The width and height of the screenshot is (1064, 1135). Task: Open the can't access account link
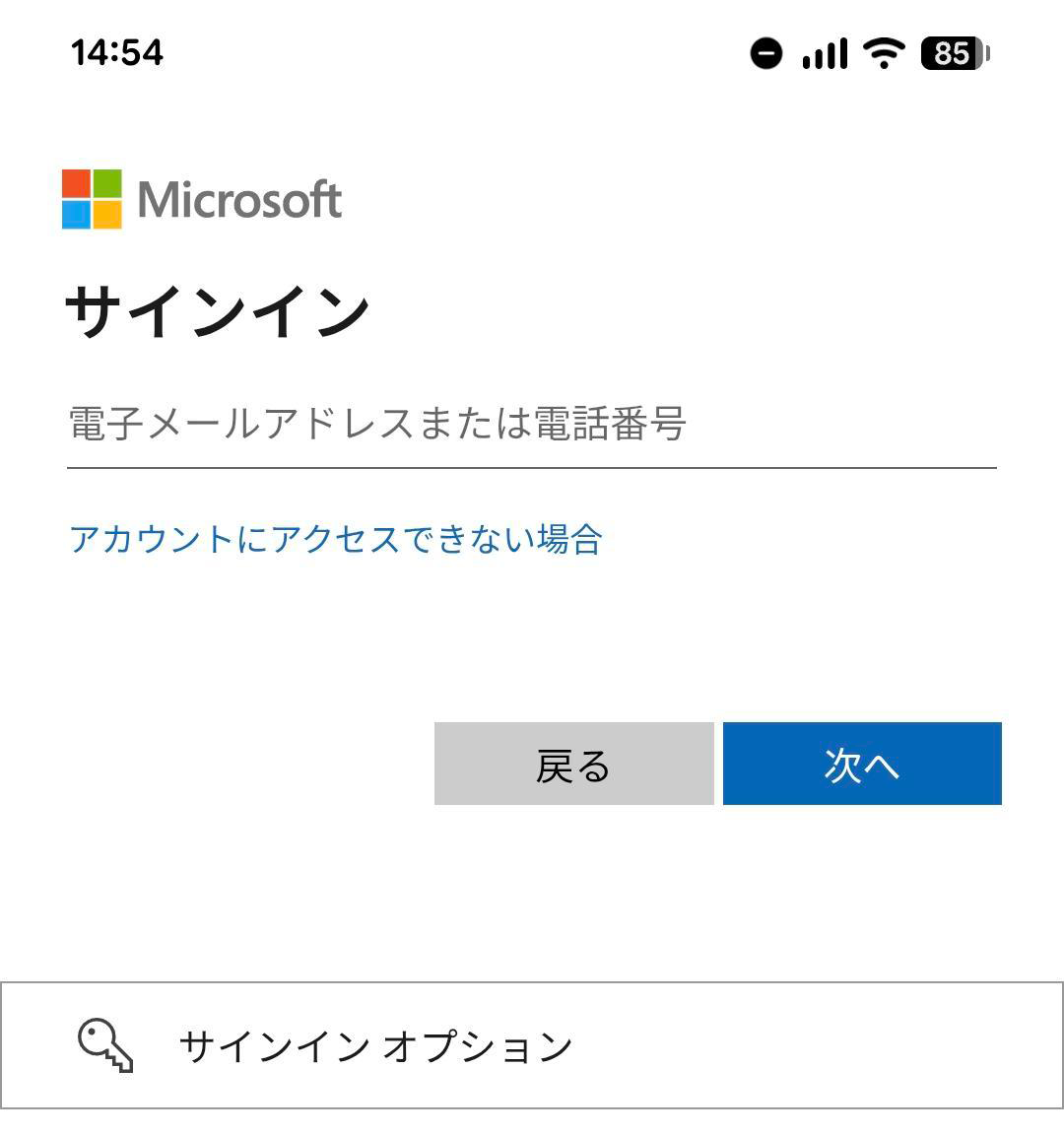336,539
